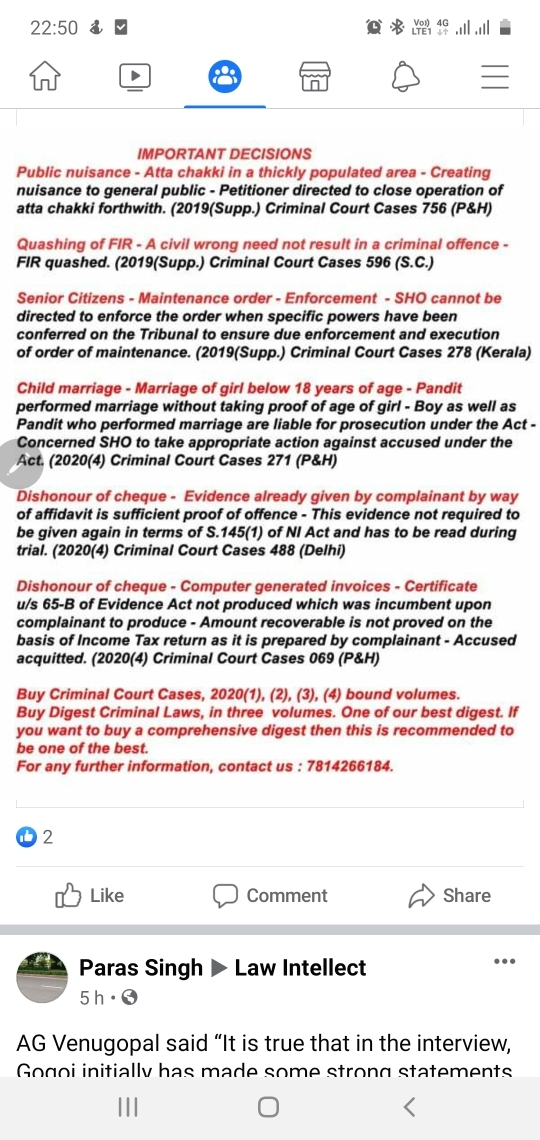Share the Important Decisions post
This screenshot has height=1140, width=540.
click(450, 896)
